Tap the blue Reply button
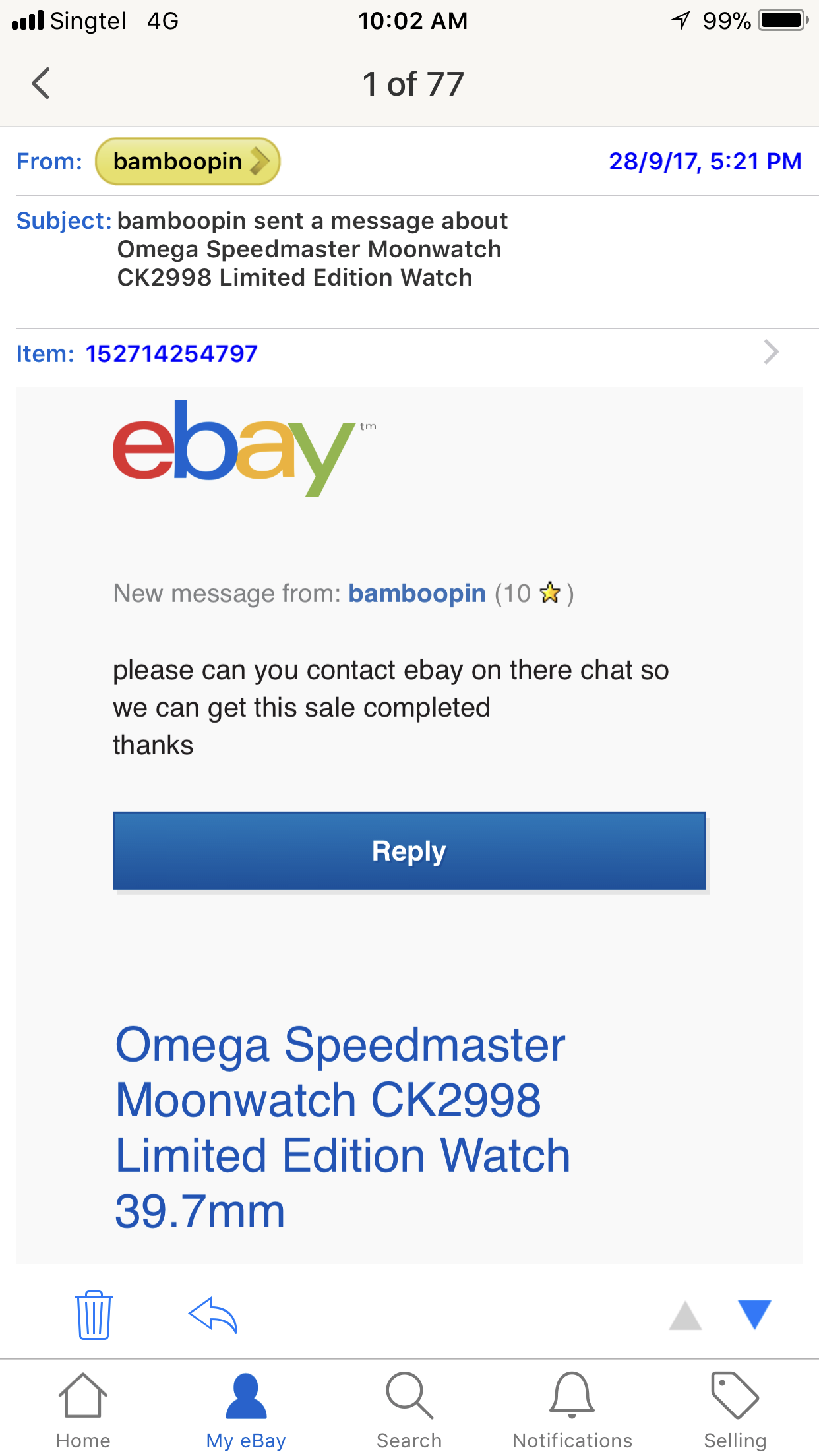The height and width of the screenshot is (1456, 819). [x=409, y=851]
